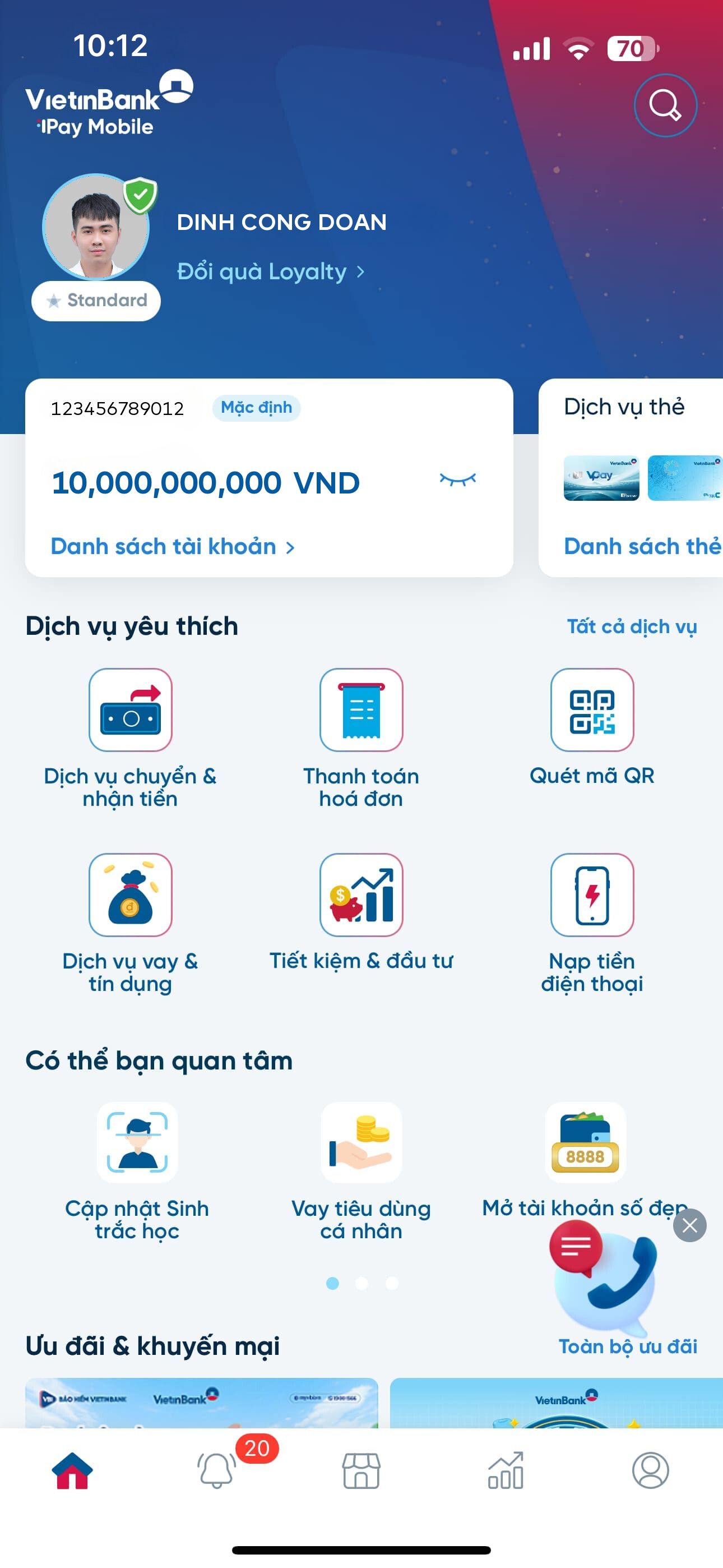This screenshot has height=1568, width=723.
Task: Dismiss the floating support chat bubble
Action: (689, 1225)
